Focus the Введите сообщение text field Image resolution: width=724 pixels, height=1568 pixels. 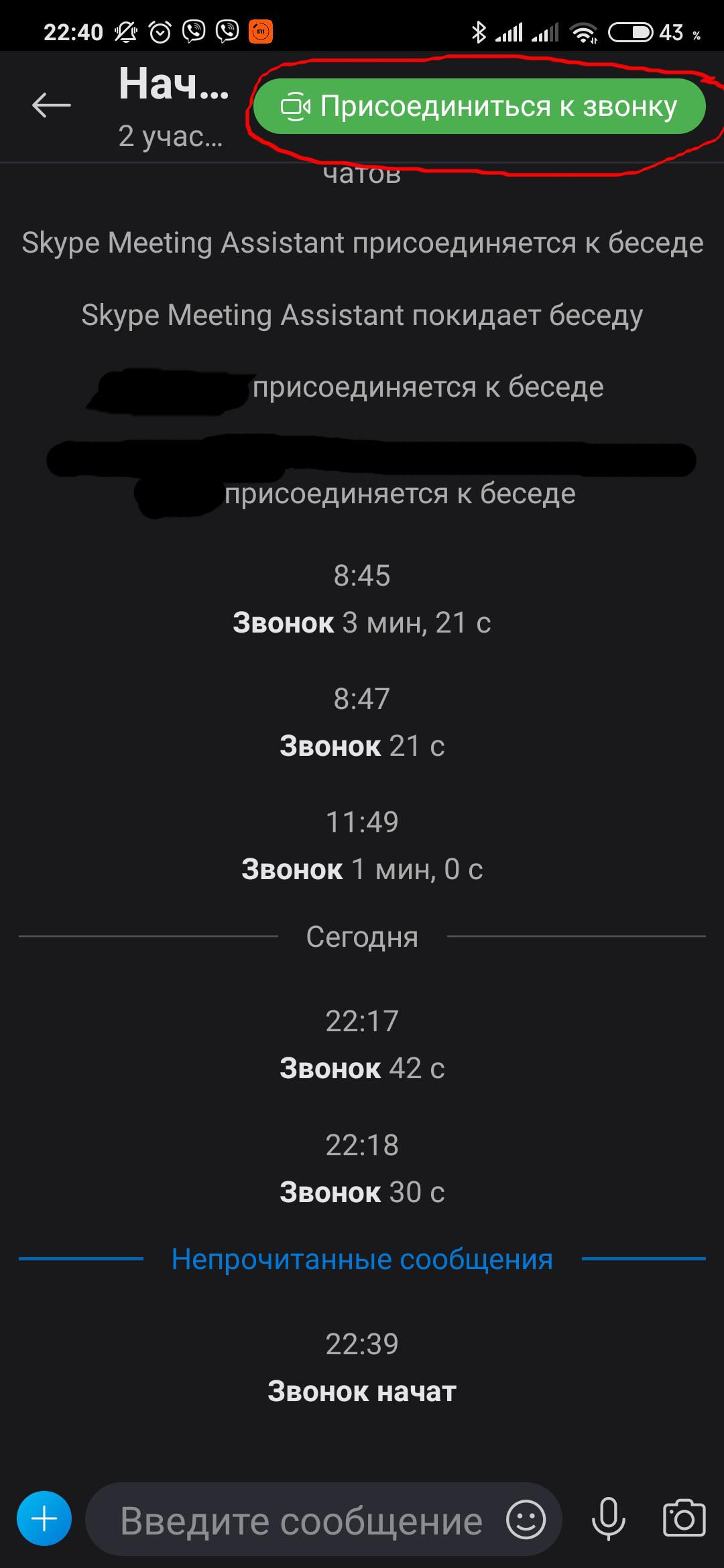[302, 1520]
